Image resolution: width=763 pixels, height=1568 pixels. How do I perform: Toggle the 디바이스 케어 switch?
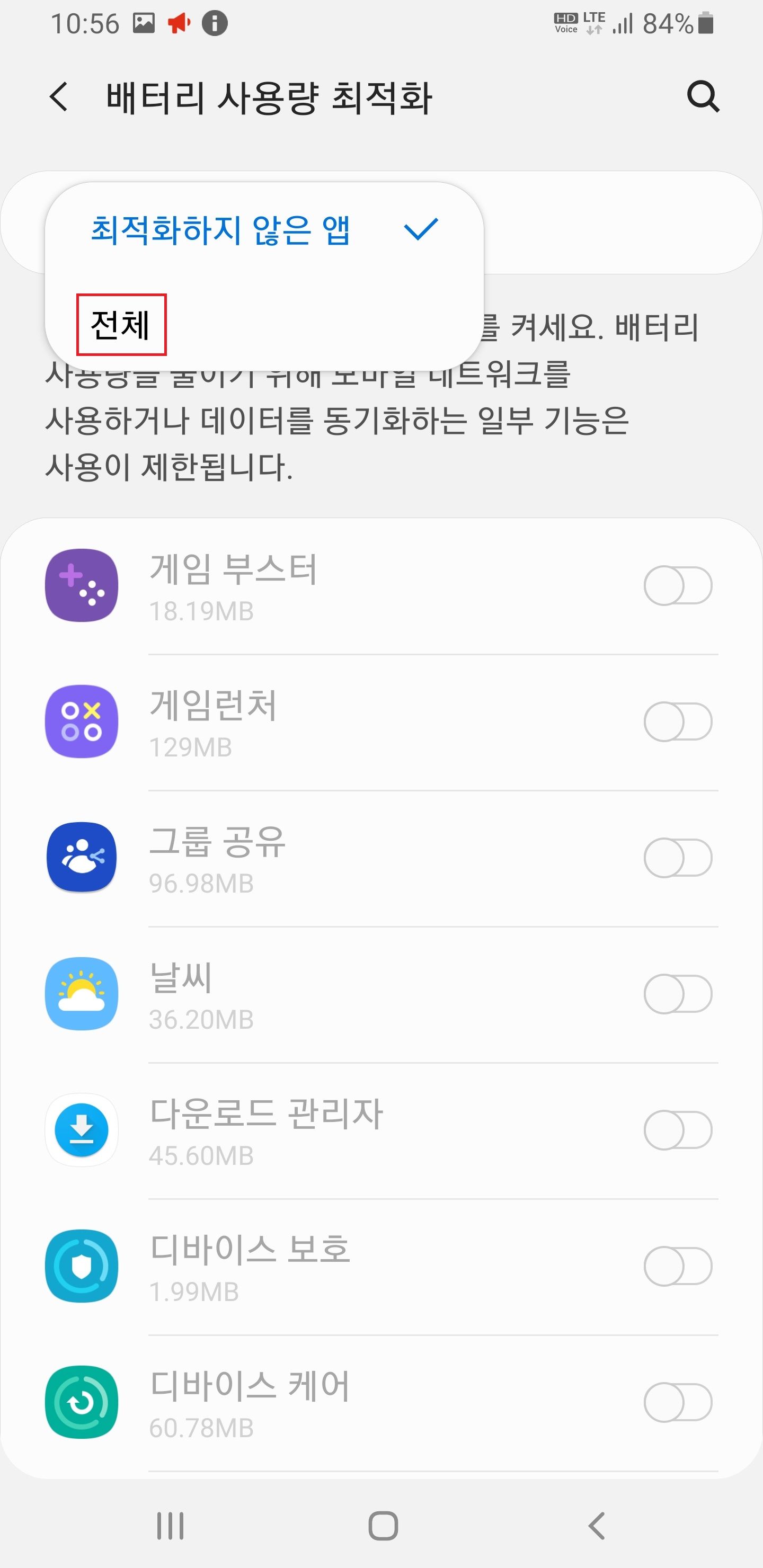tap(678, 1402)
